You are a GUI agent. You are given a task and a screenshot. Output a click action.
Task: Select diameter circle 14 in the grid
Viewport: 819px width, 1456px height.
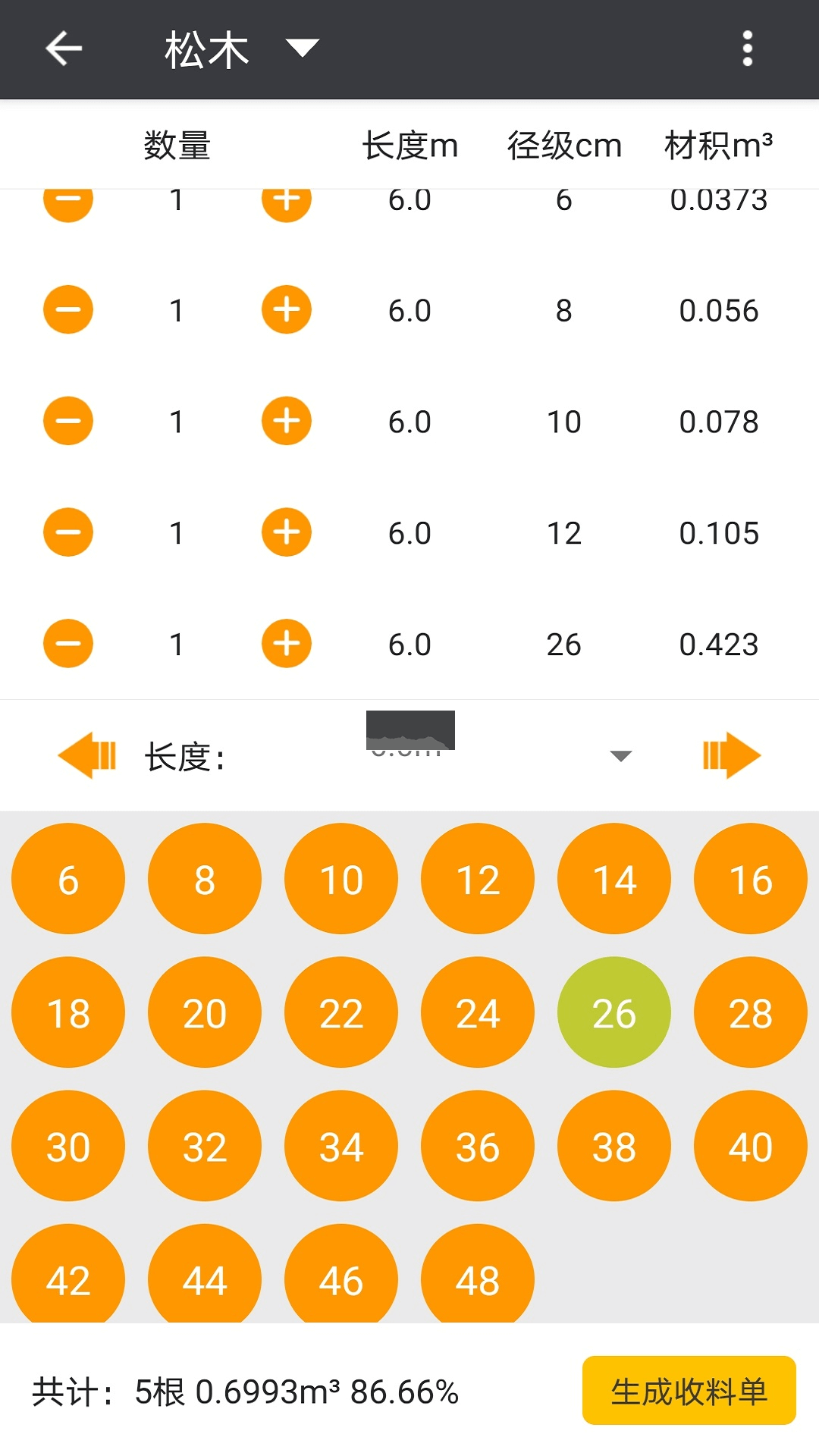613,878
